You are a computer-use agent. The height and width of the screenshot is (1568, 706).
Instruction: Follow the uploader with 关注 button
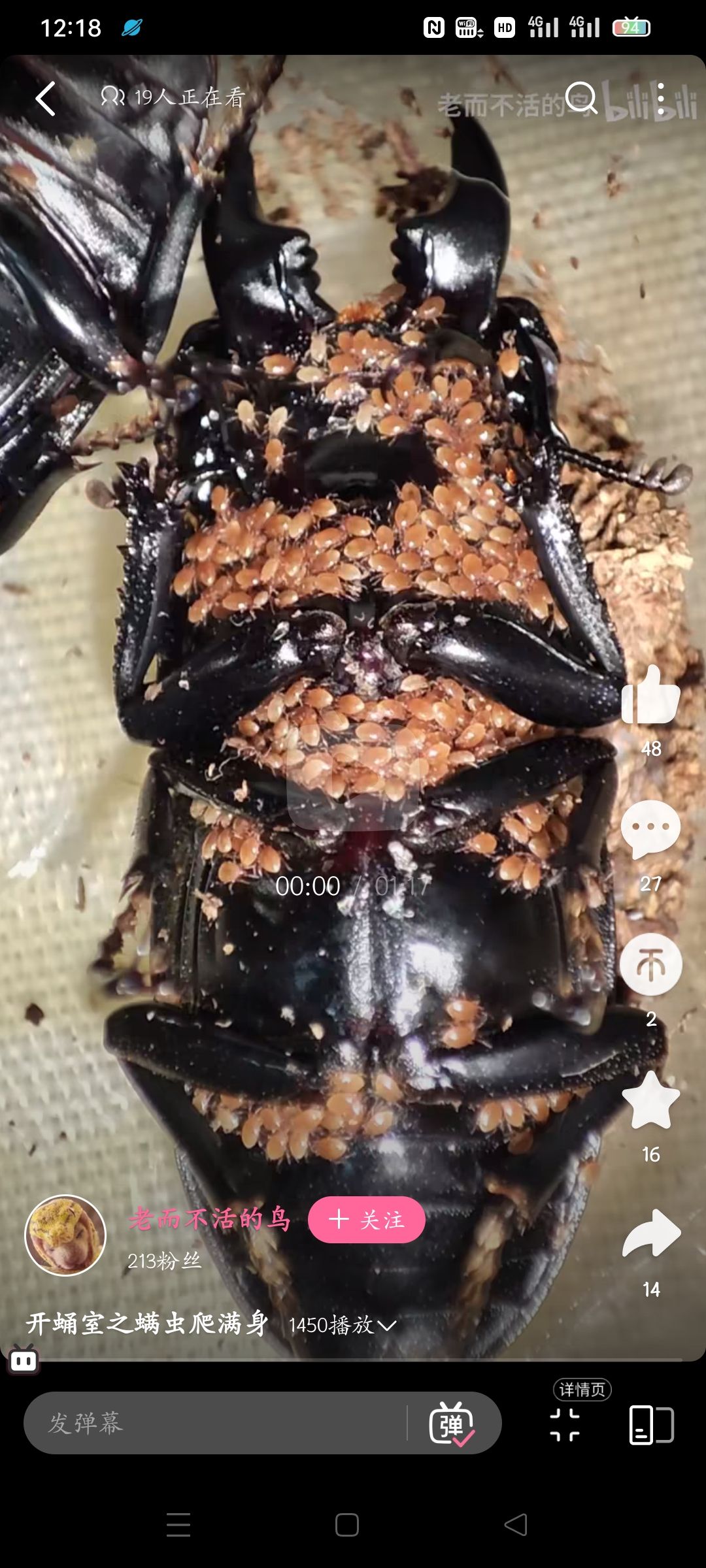[x=367, y=1220]
